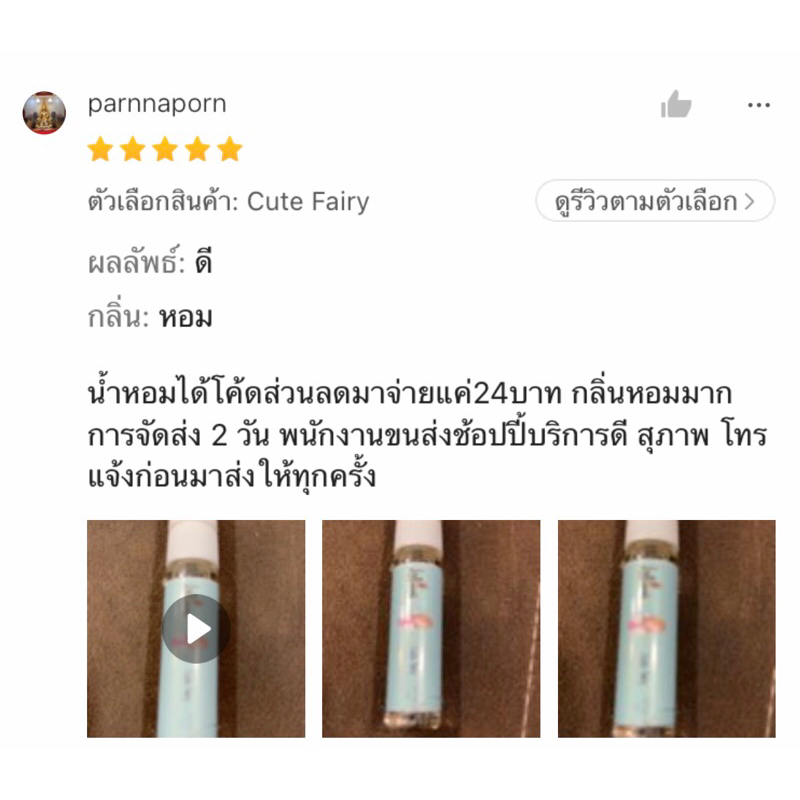
Task: Play the review video
Action: click(x=196, y=629)
